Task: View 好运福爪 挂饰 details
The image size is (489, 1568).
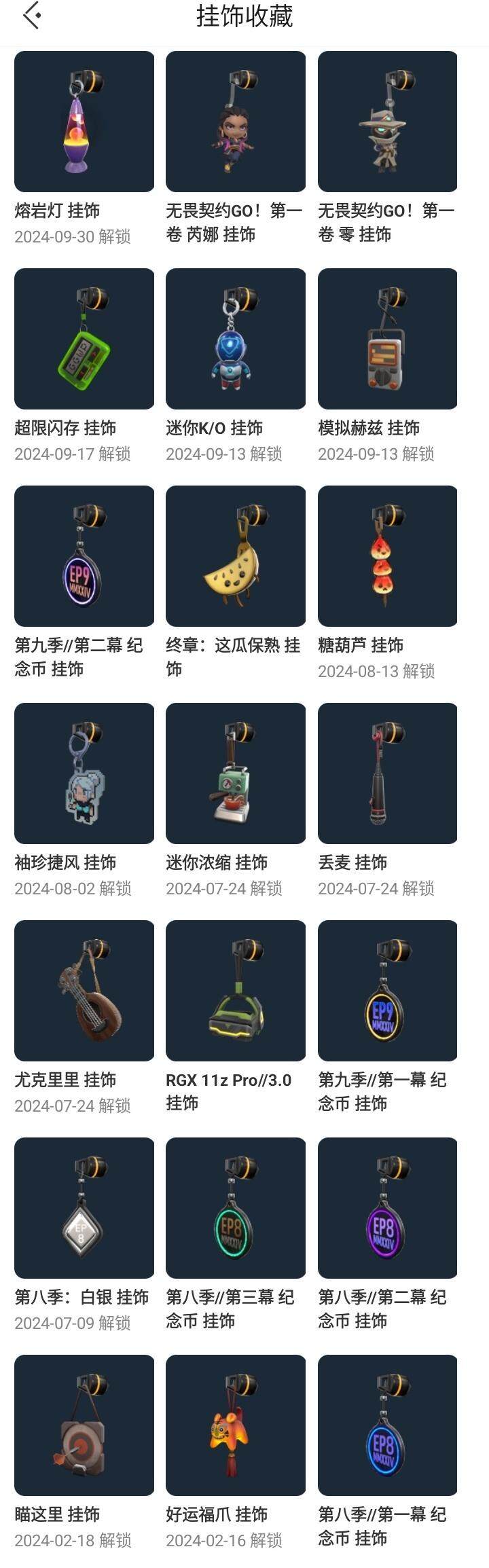Action: [236, 1425]
